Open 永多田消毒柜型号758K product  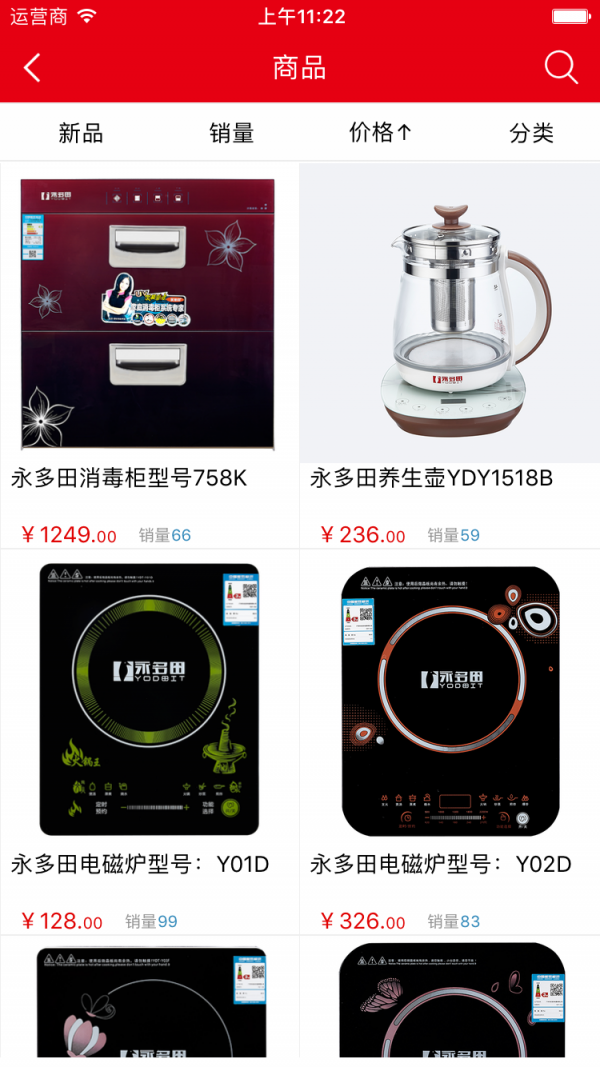tap(148, 315)
